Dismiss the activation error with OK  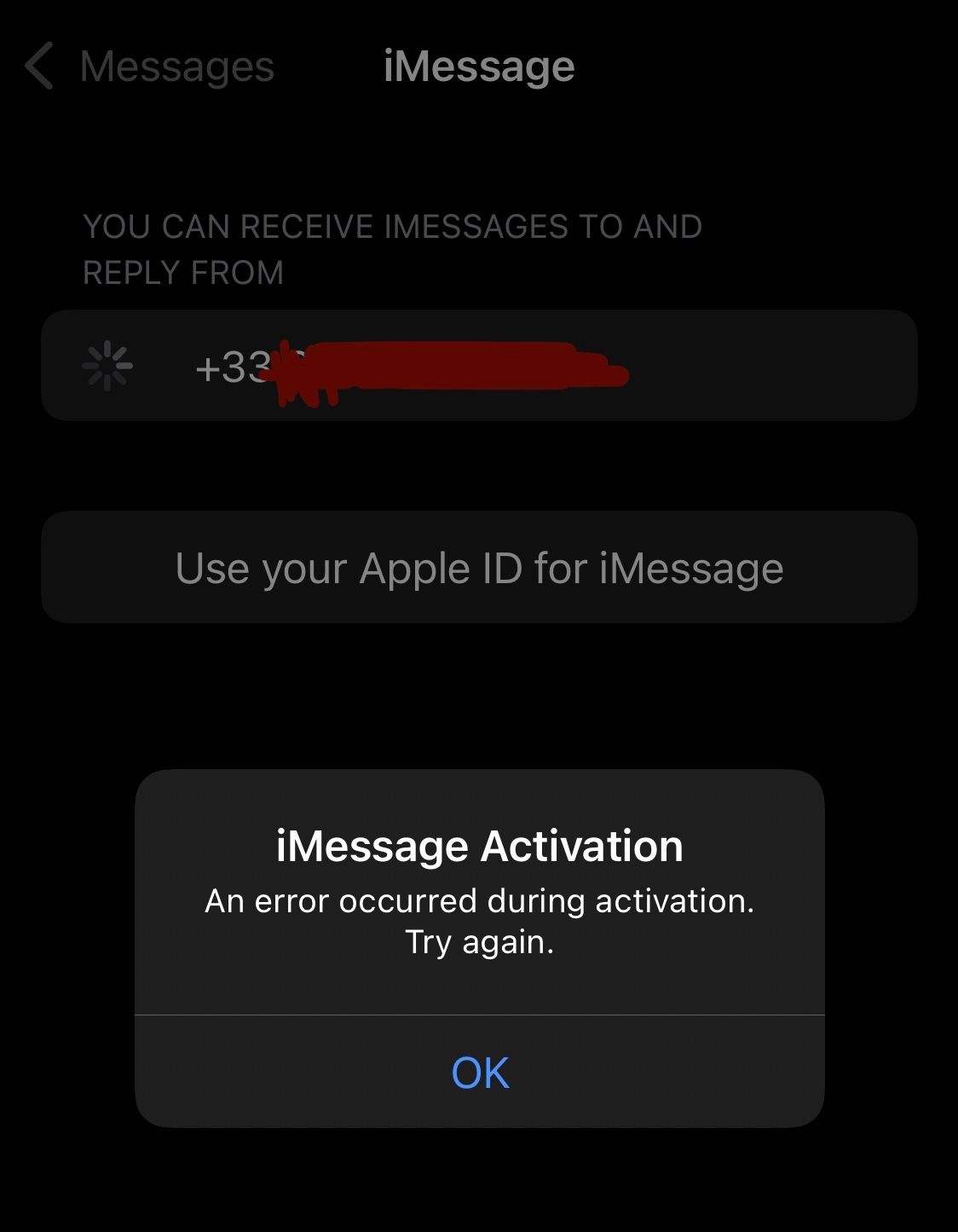pyautogui.click(x=480, y=1072)
